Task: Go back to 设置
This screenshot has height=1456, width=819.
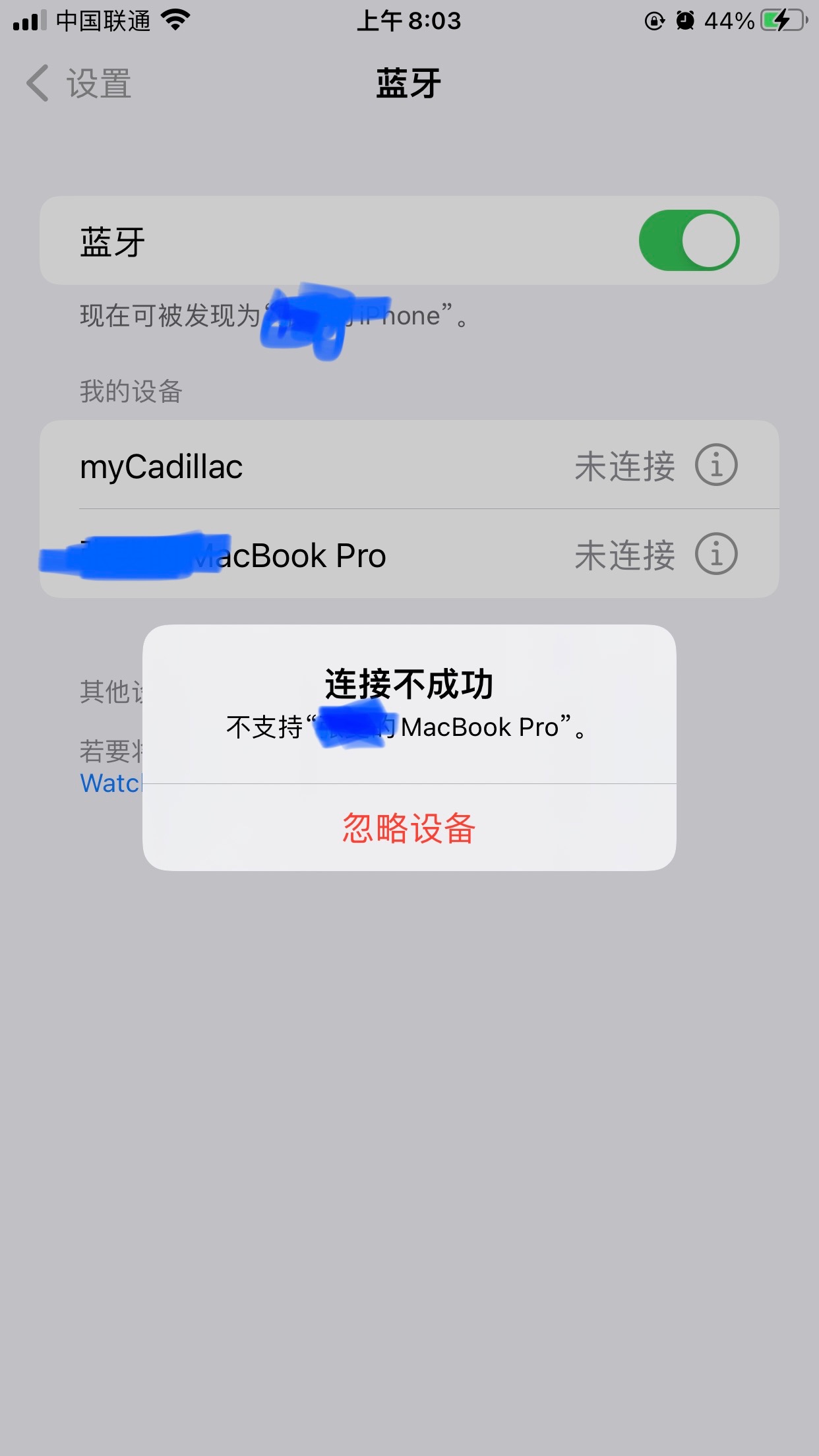Action: point(79,84)
